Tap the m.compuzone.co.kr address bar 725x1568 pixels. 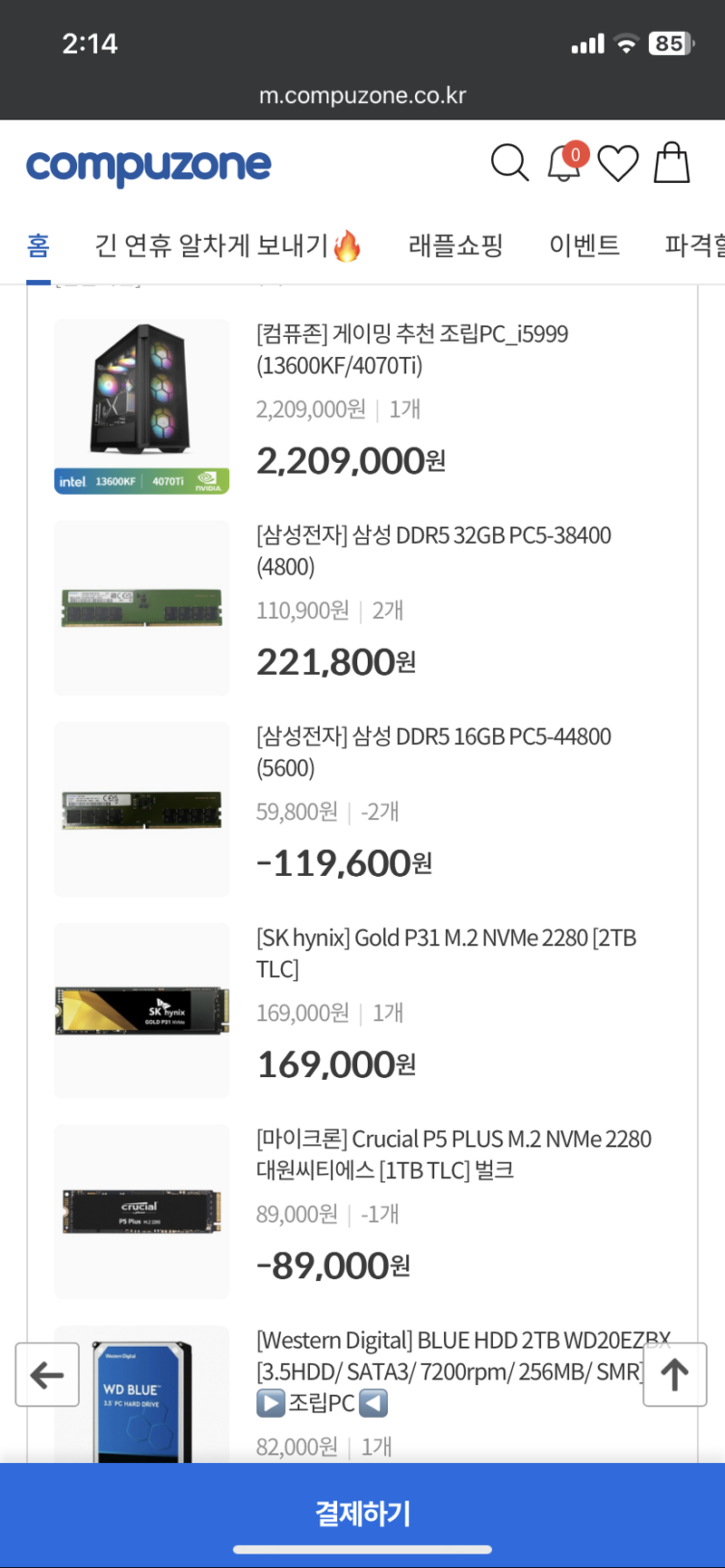[x=362, y=95]
